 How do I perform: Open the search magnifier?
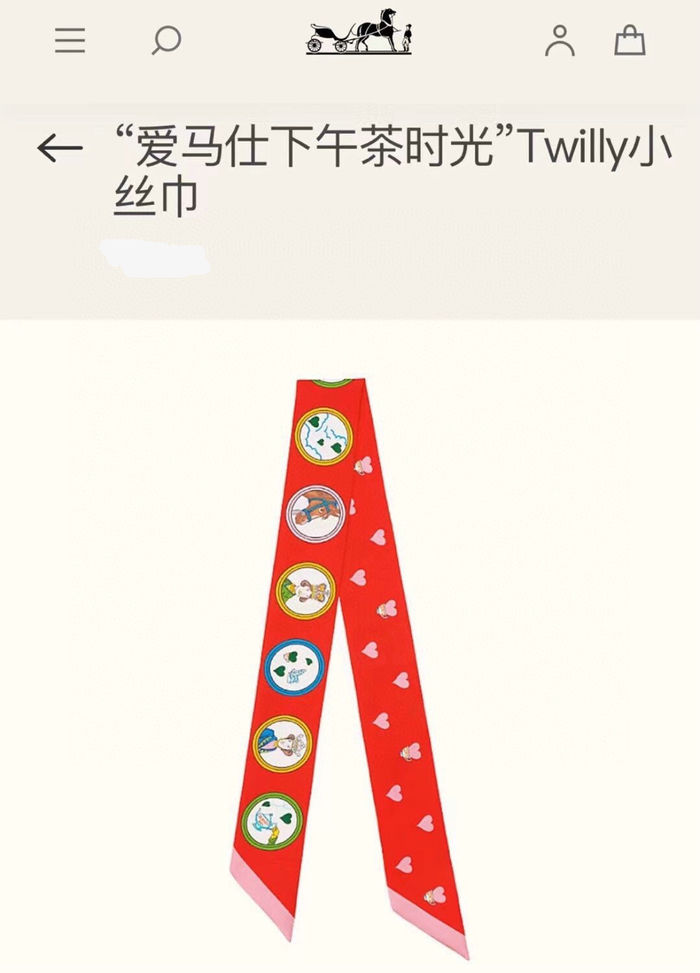click(166, 41)
